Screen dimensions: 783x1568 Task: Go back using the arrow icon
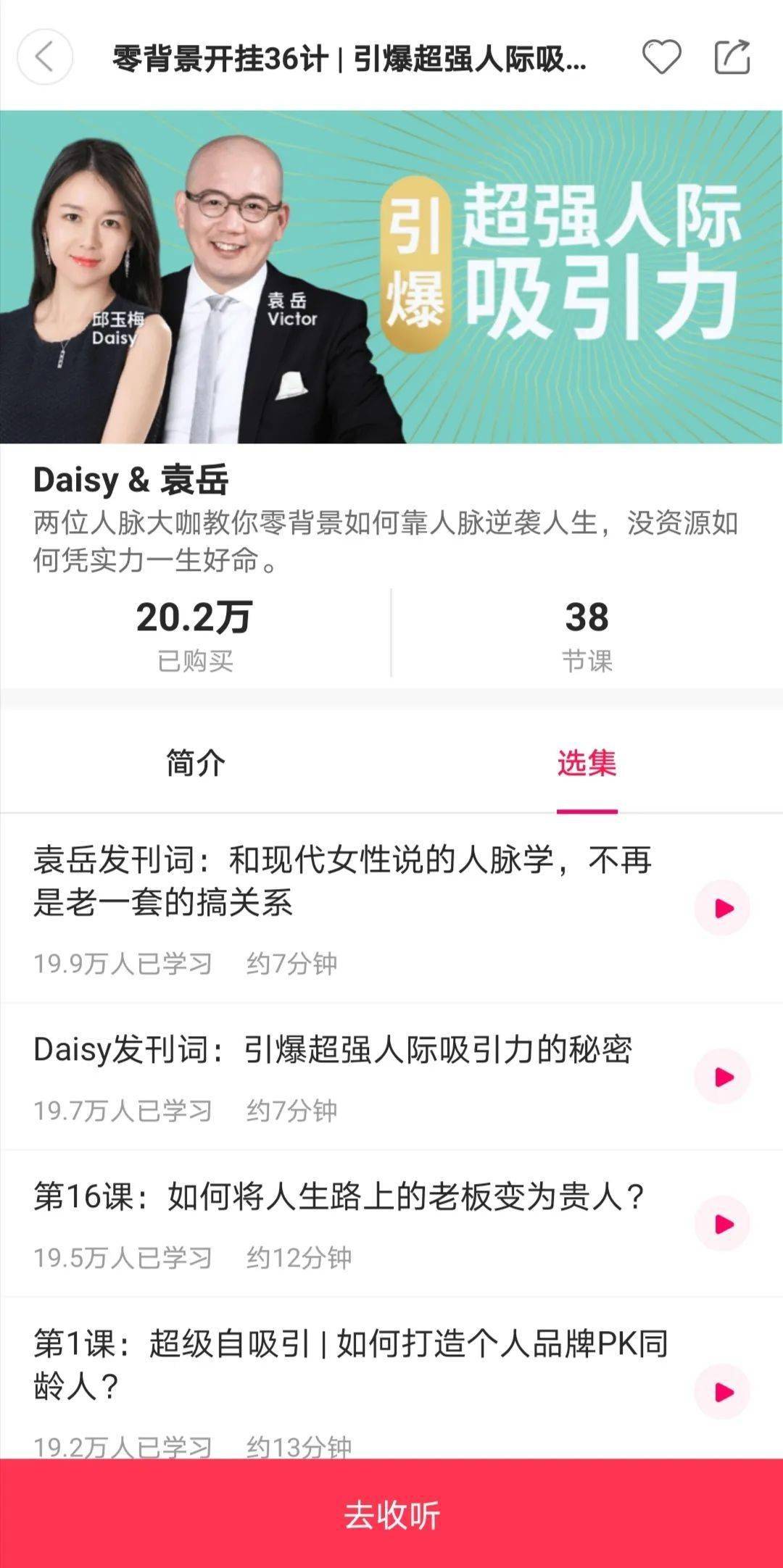click(x=45, y=57)
